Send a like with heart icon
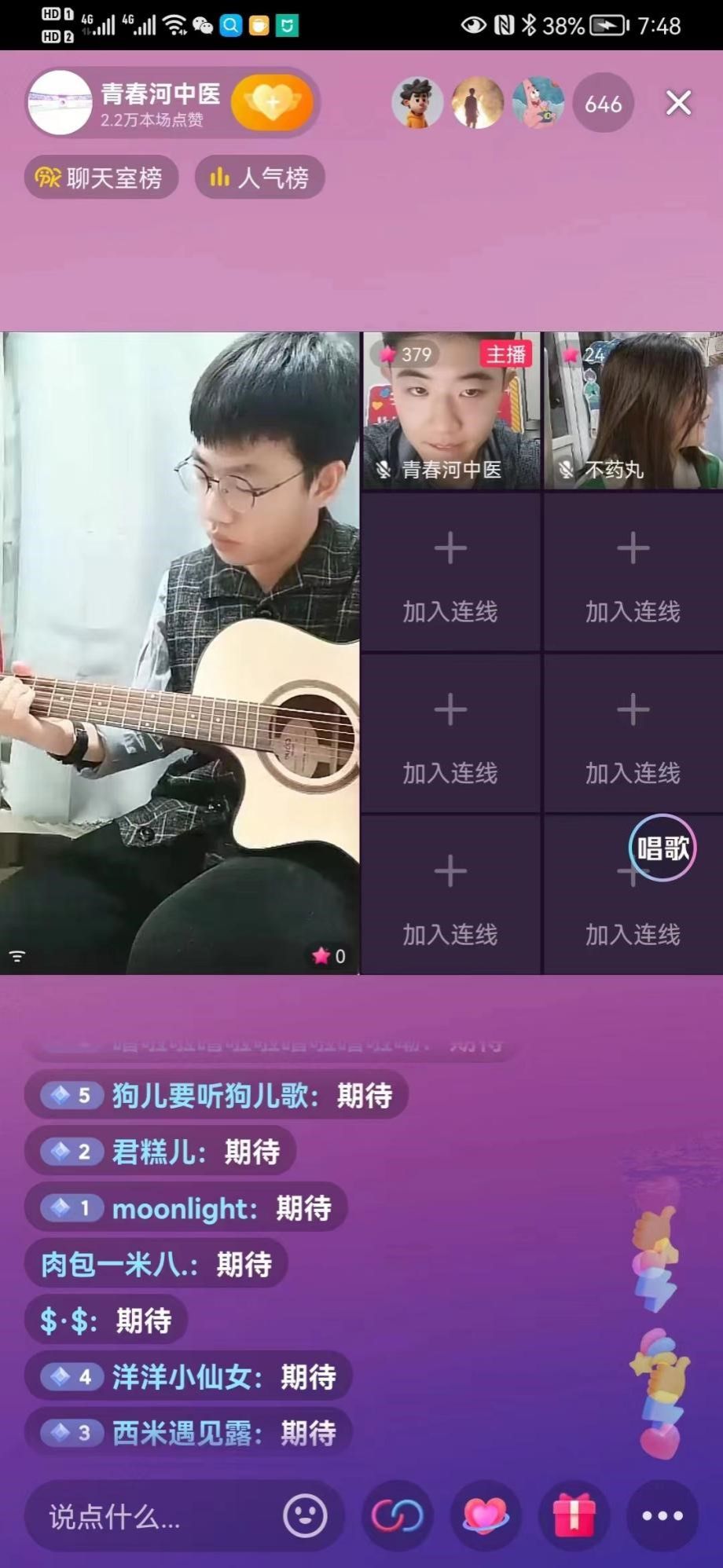This screenshot has width=723, height=1568. tap(485, 1515)
